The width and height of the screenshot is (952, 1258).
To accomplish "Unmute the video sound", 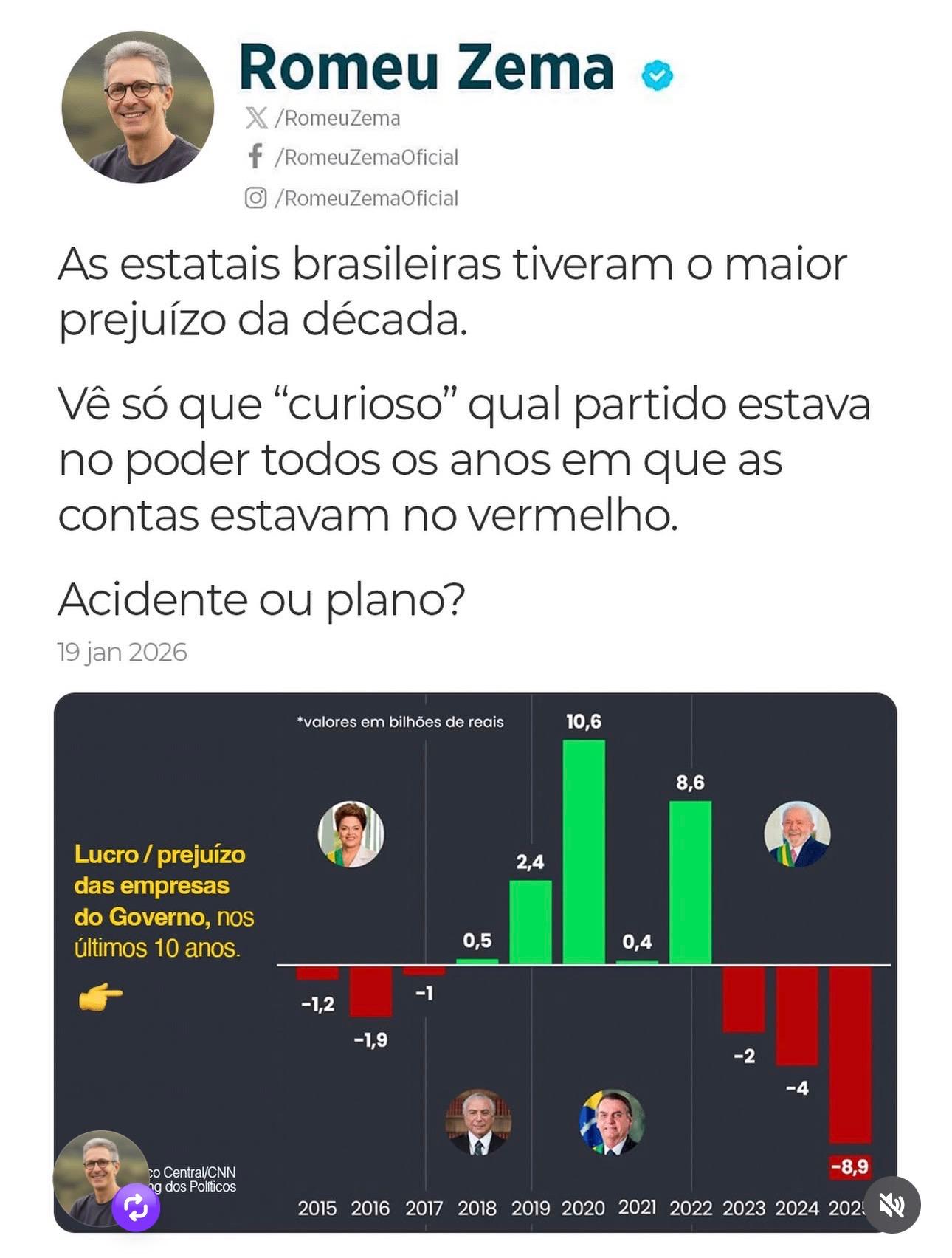I will 891,1205.
